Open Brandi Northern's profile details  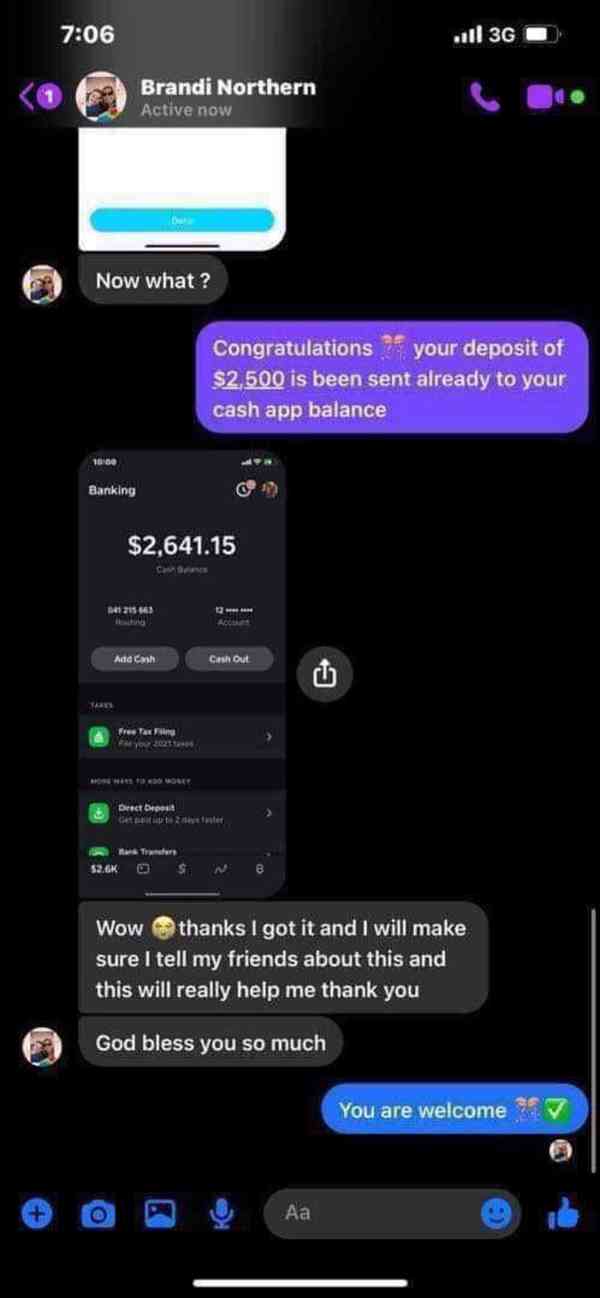tap(227, 97)
